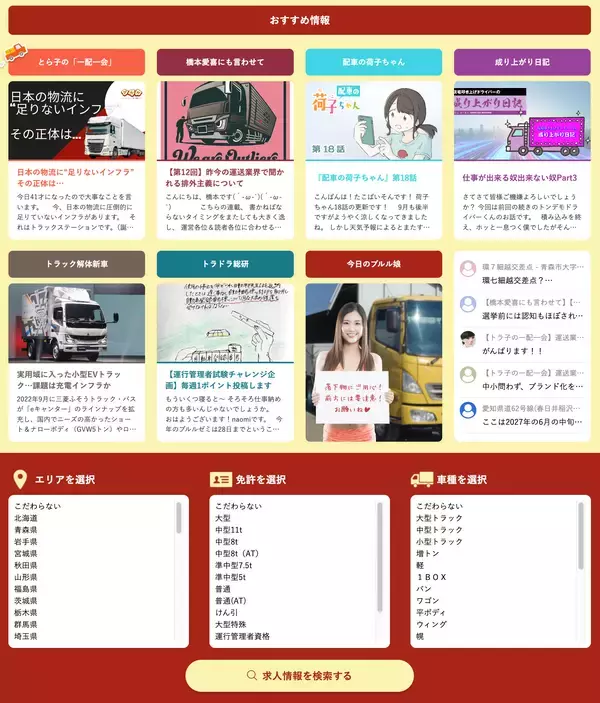Open the article about 日本の物流に足りないインフラ

(77, 177)
